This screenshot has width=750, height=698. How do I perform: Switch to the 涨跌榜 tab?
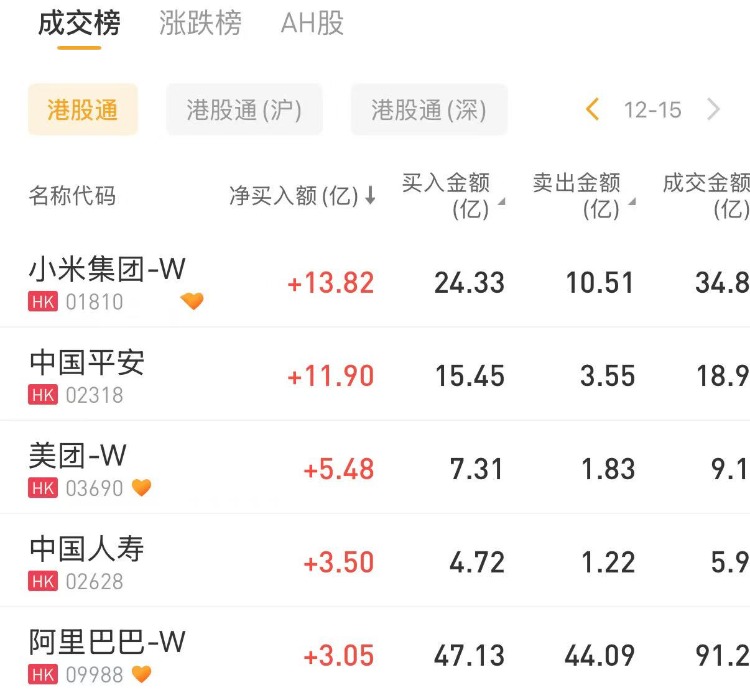click(x=200, y=23)
